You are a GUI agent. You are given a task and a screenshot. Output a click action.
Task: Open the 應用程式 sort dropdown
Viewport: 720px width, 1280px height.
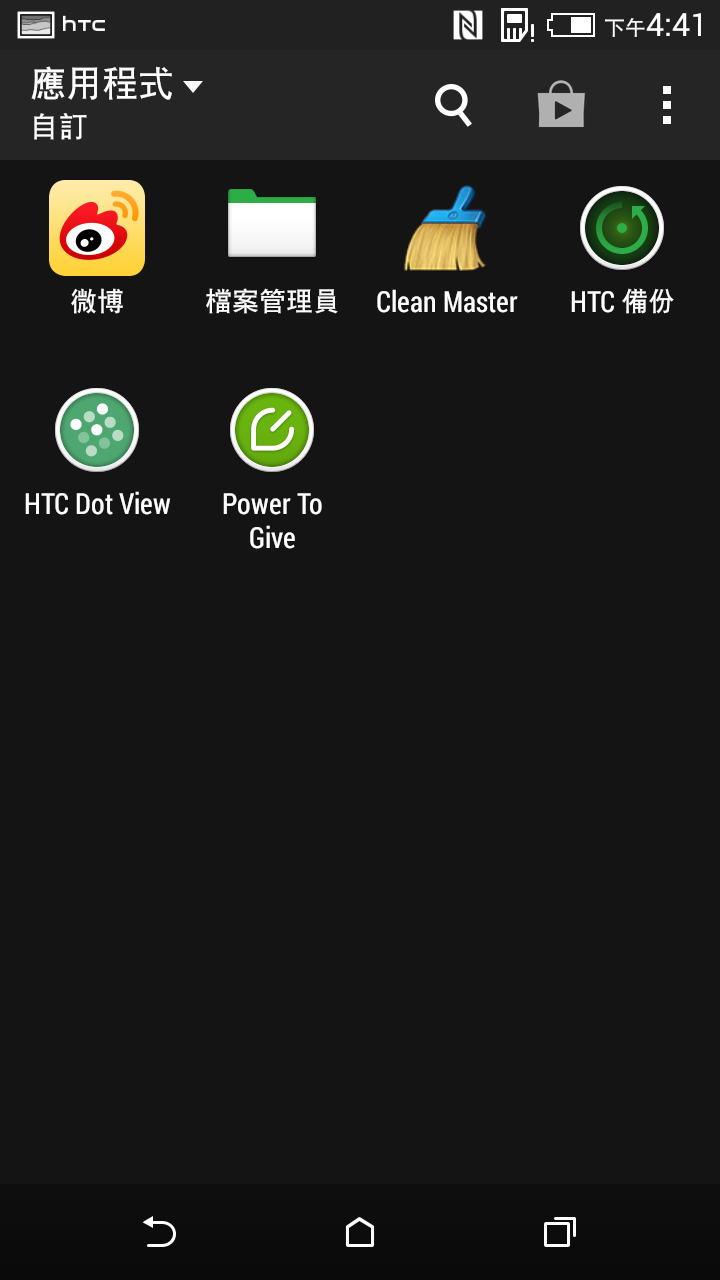point(118,103)
